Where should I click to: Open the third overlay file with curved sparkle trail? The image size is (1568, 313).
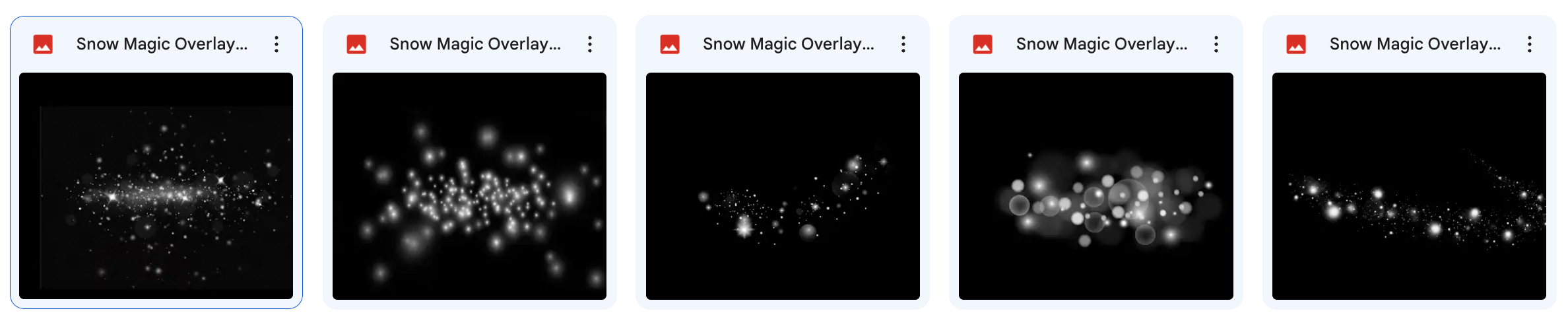pos(783,186)
